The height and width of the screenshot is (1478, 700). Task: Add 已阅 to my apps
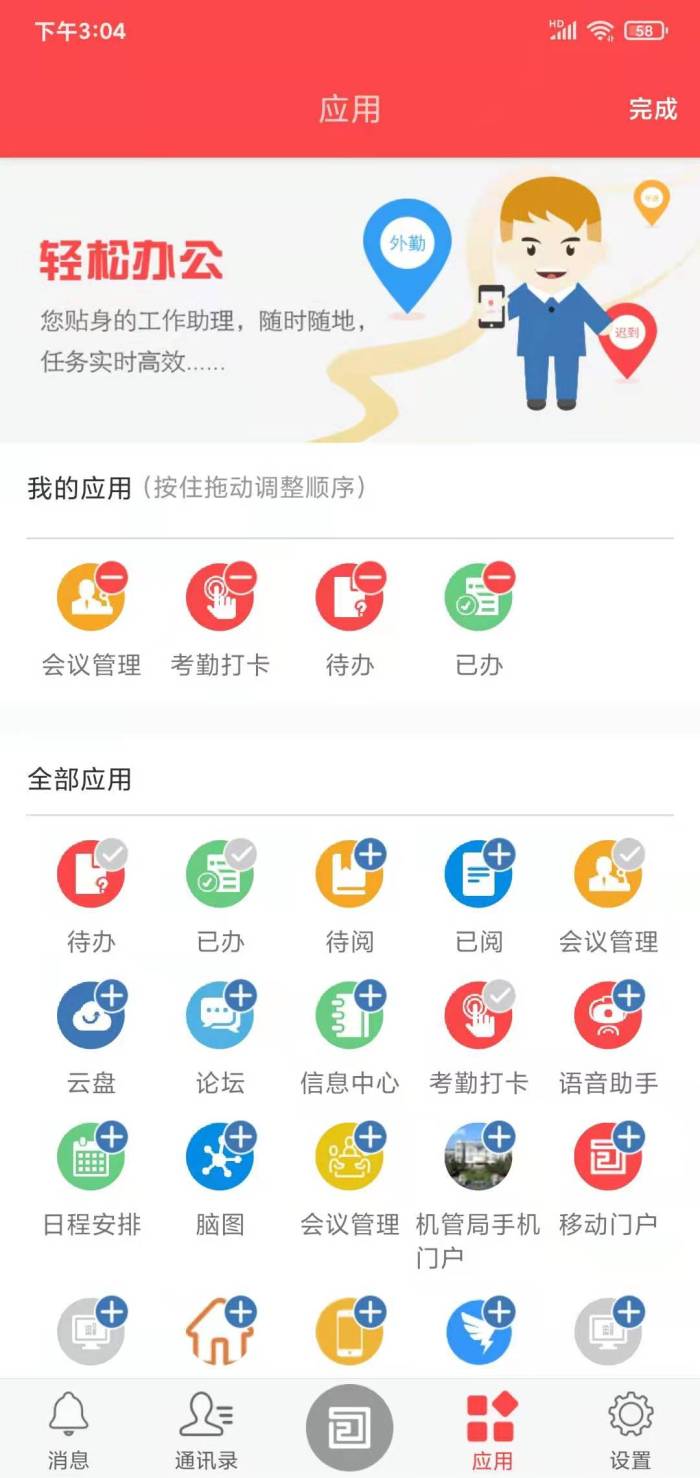click(x=499, y=855)
